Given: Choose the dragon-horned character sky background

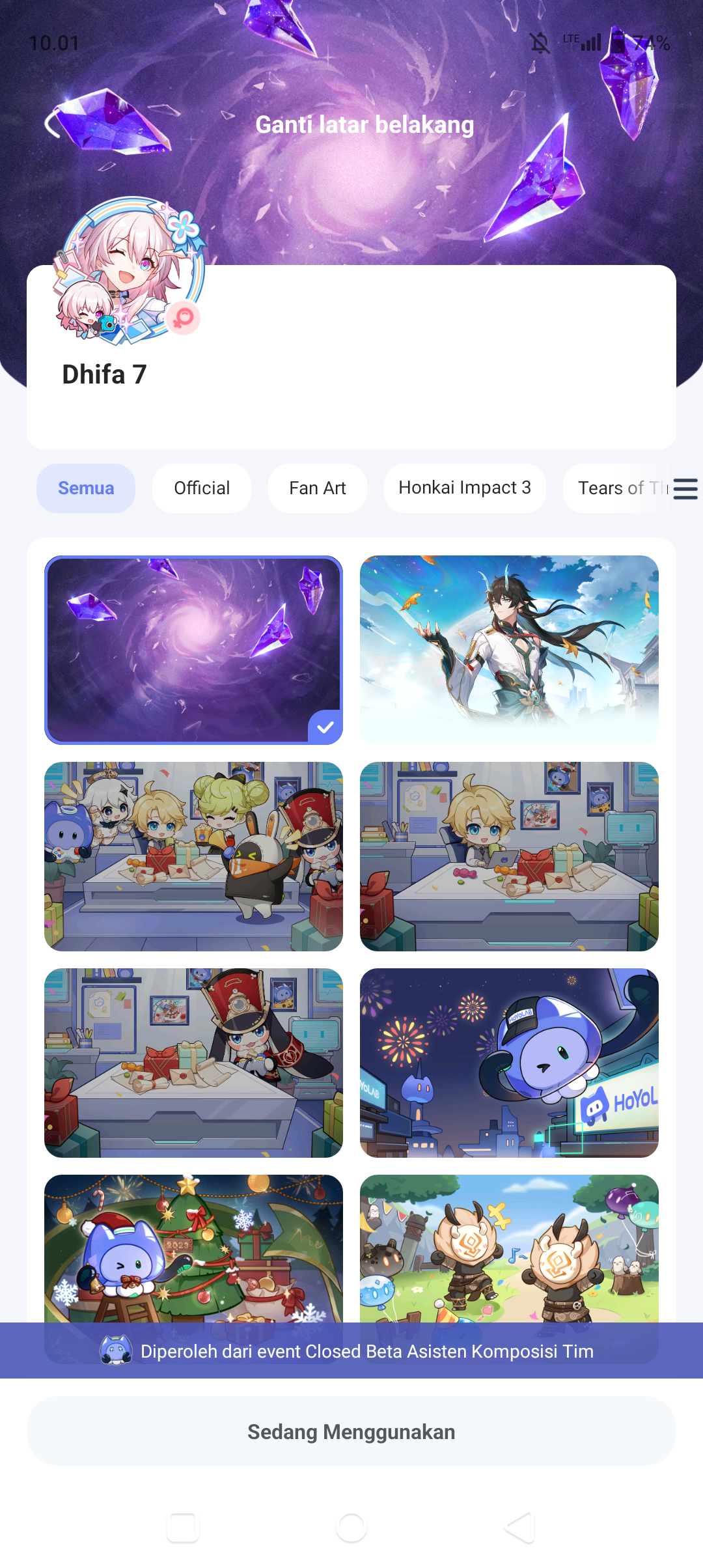Looking at the screenshot, I should coord(509,650).
